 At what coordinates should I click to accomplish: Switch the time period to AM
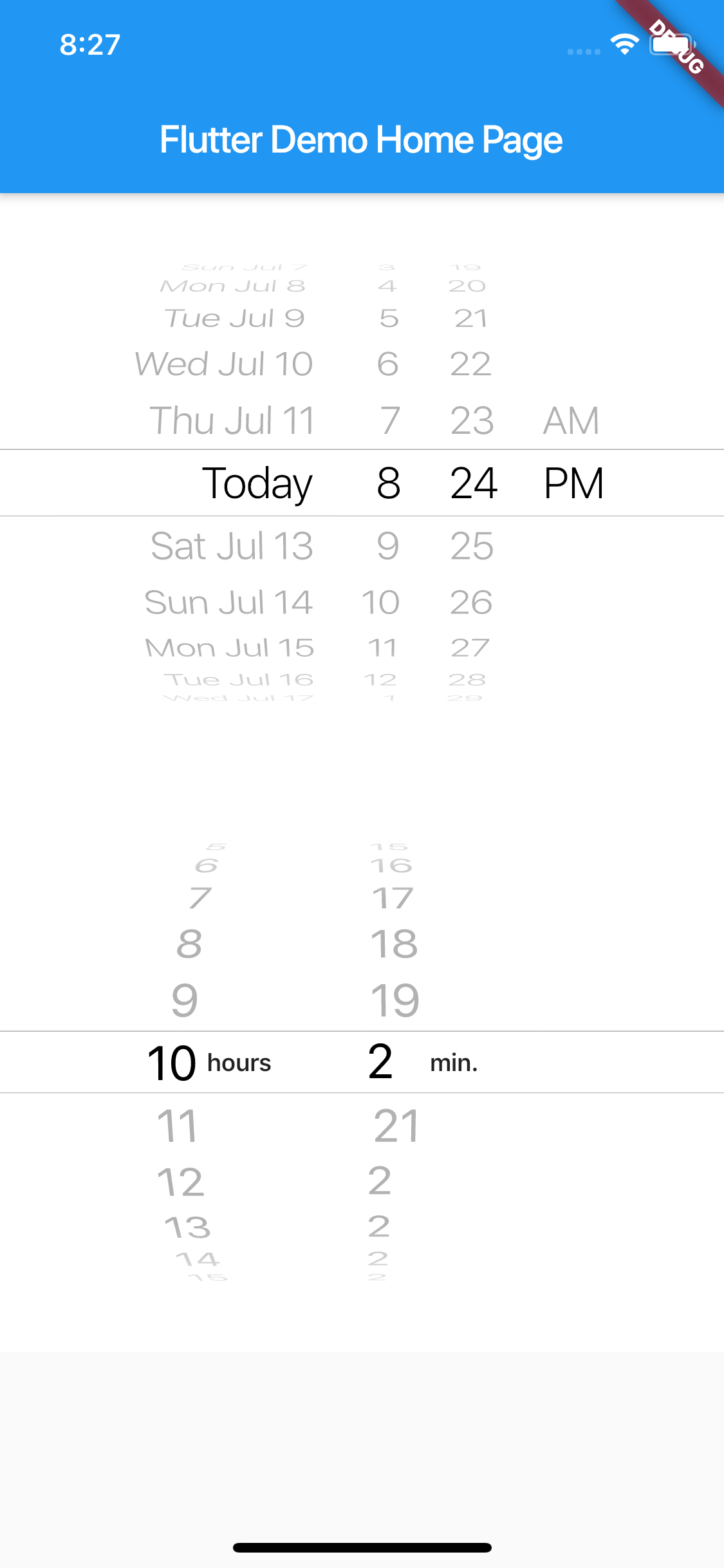click(571, 420)
